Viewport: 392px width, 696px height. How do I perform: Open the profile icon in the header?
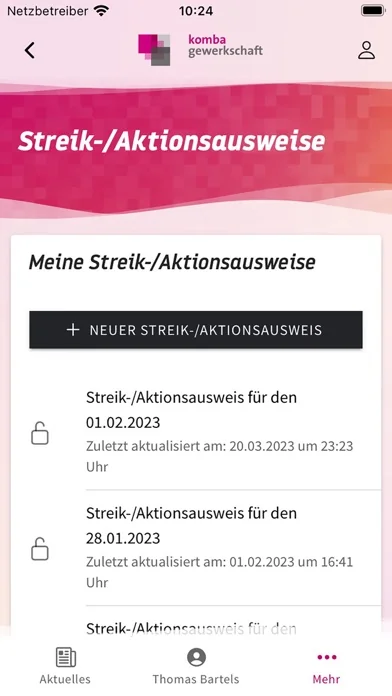click(x=366, y=50)
